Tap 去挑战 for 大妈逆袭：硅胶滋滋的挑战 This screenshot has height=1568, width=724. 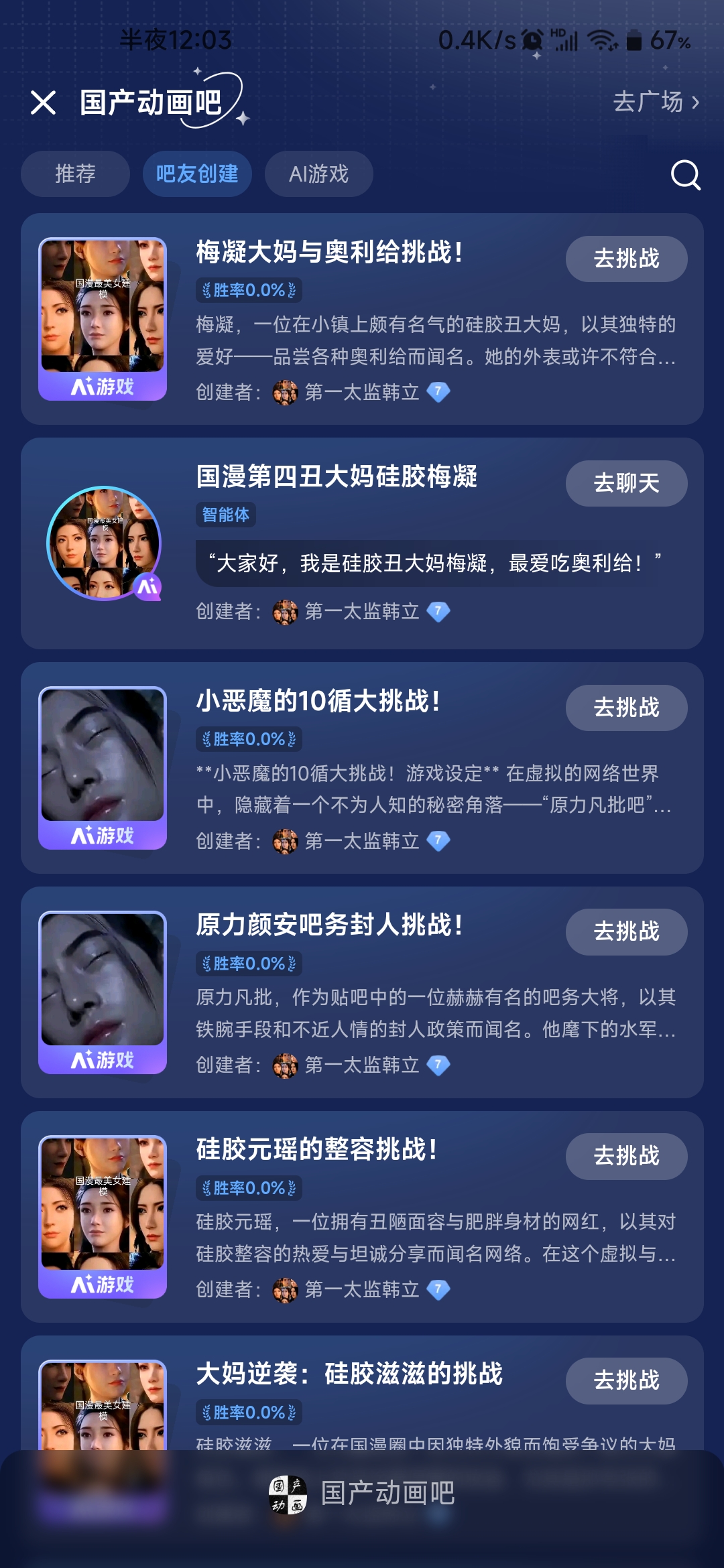pos(626,1380)
